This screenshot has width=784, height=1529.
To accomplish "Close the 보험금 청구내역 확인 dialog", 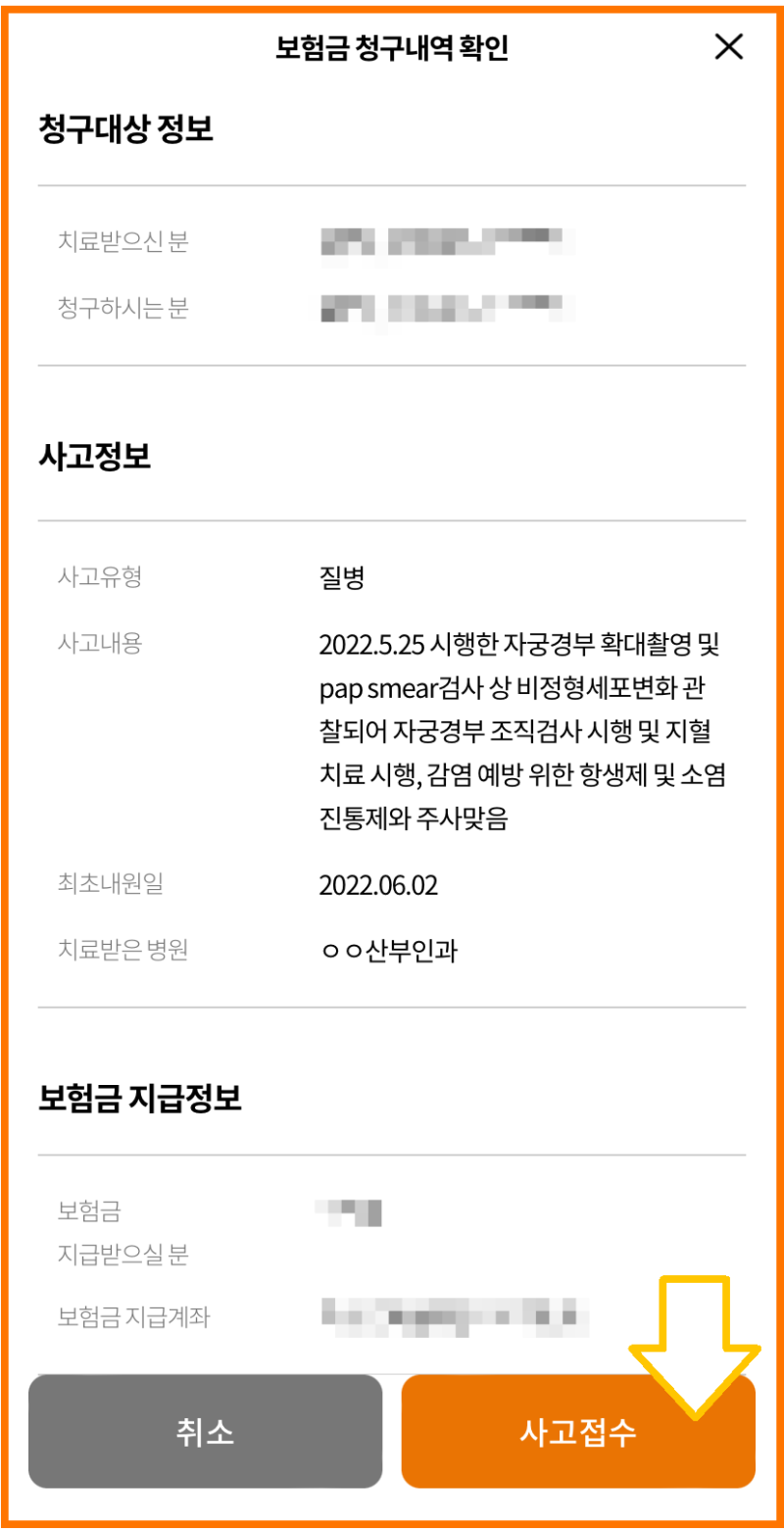I will click(x=728, y=47).
